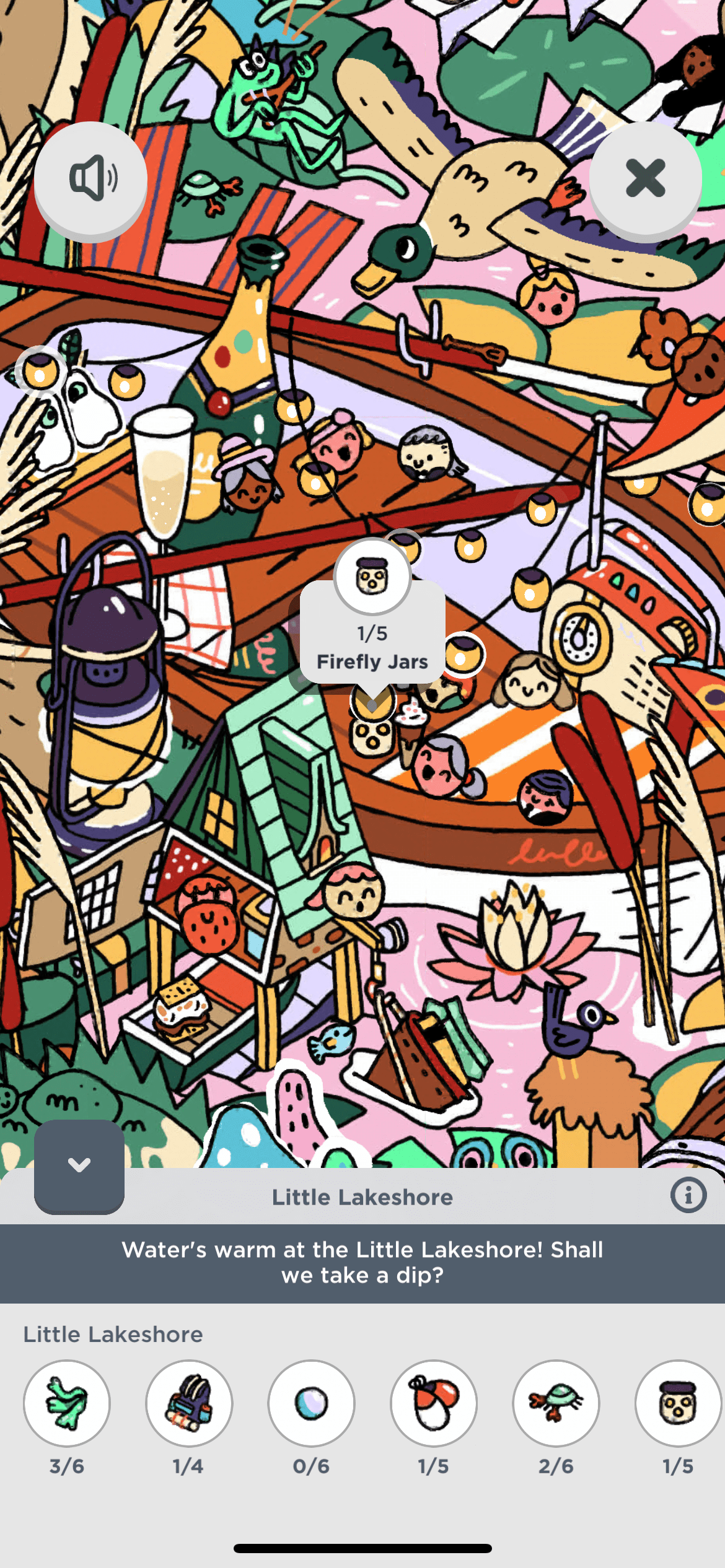Viewport: 725px width, 1568px height.
Task: Select the bubble item 0/6
Action: [311, 1403]
